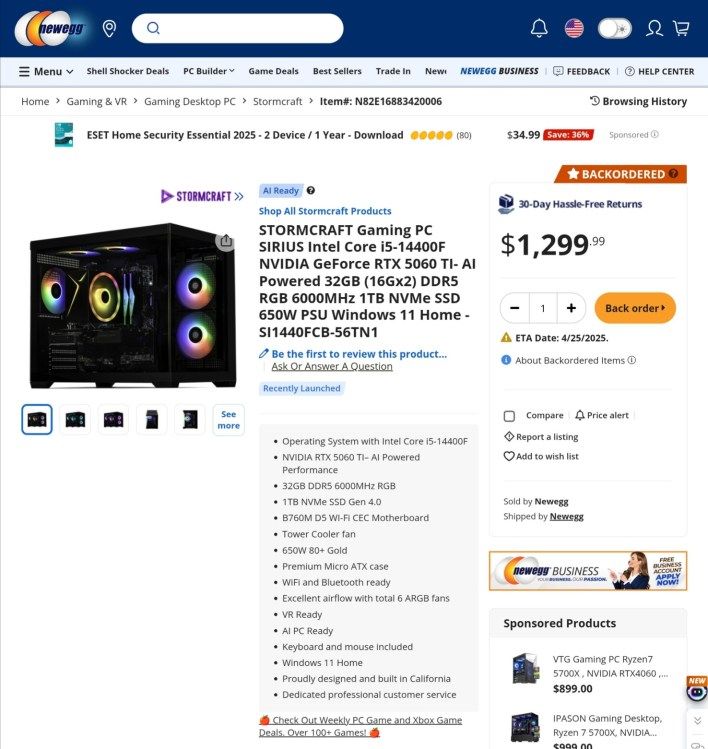Set a Price alert
708x749 pixels.
point(602,415)
